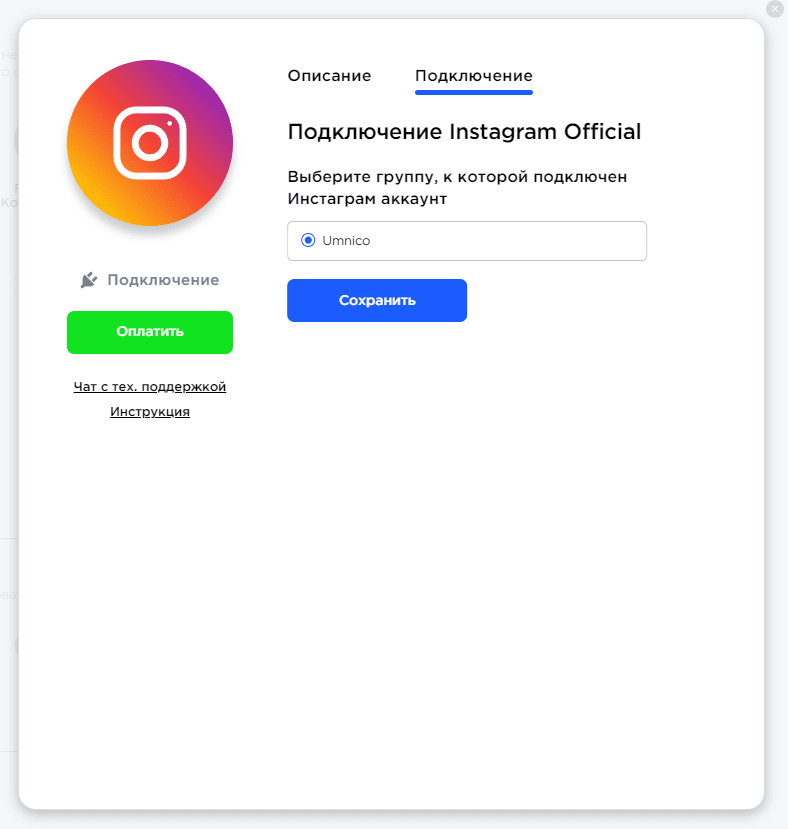Screen dimensions: 788x829
Task: Tap the blue Сохранить button
Action: pos(376,300)
